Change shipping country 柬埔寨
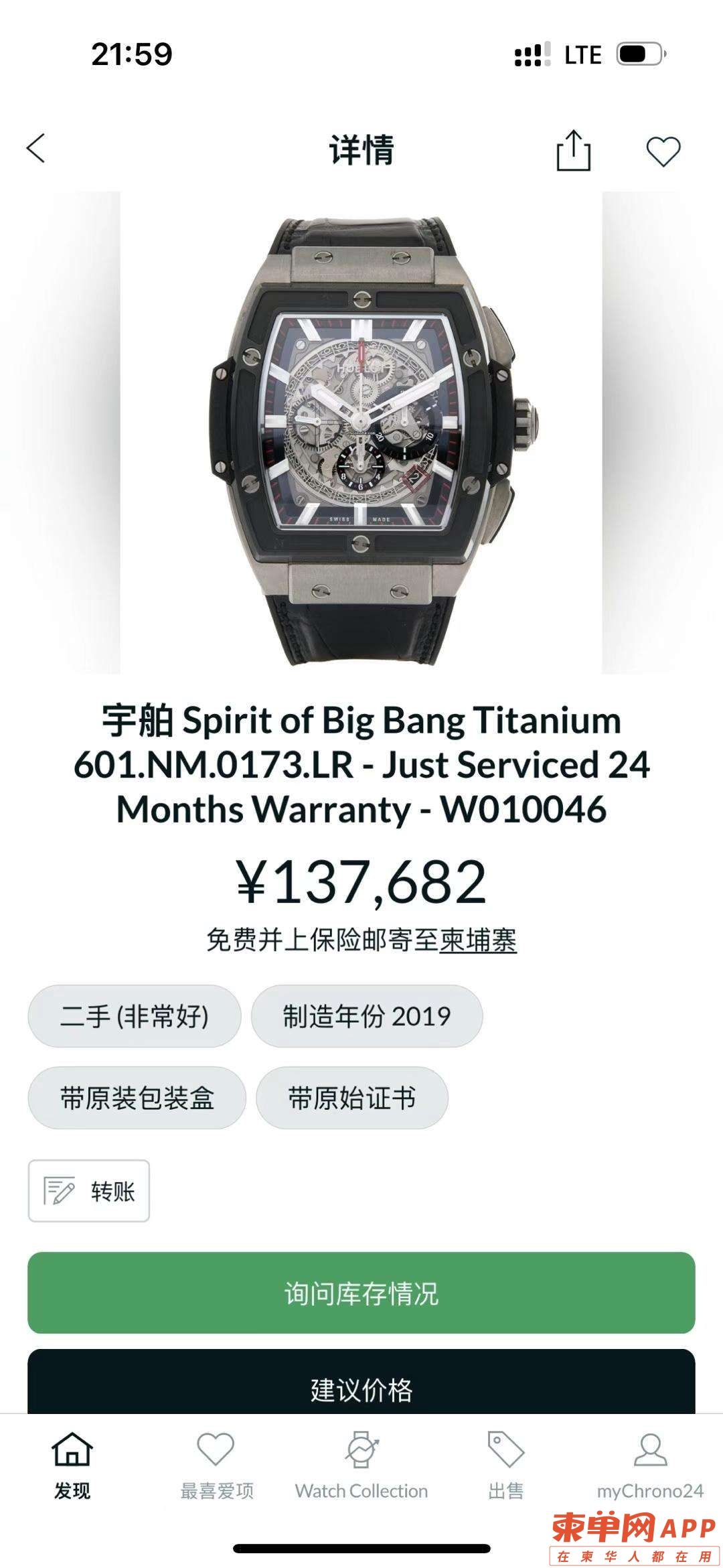Screen dimensions: 723x1568 (477, 940)
